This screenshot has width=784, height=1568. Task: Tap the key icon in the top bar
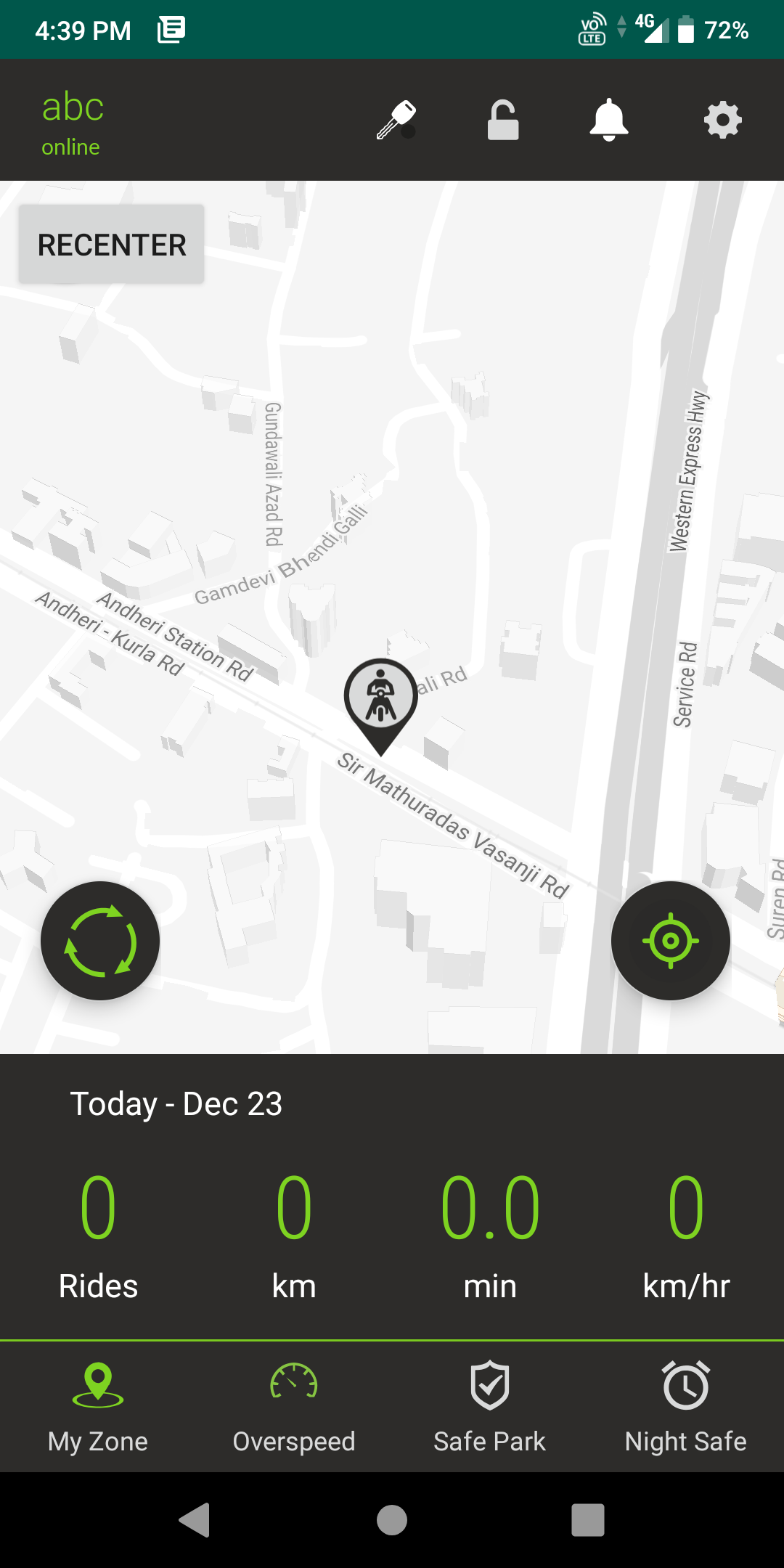click(x=396, y=120)
